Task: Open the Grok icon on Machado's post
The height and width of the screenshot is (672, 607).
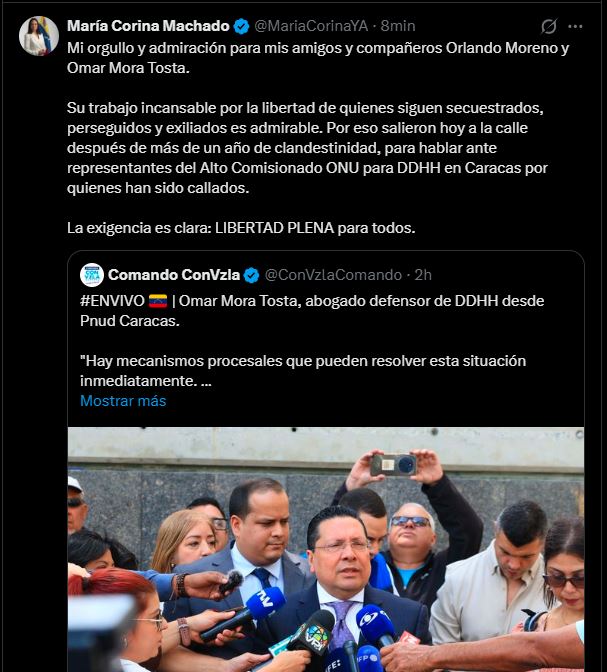Action: [x=549, y=27]
